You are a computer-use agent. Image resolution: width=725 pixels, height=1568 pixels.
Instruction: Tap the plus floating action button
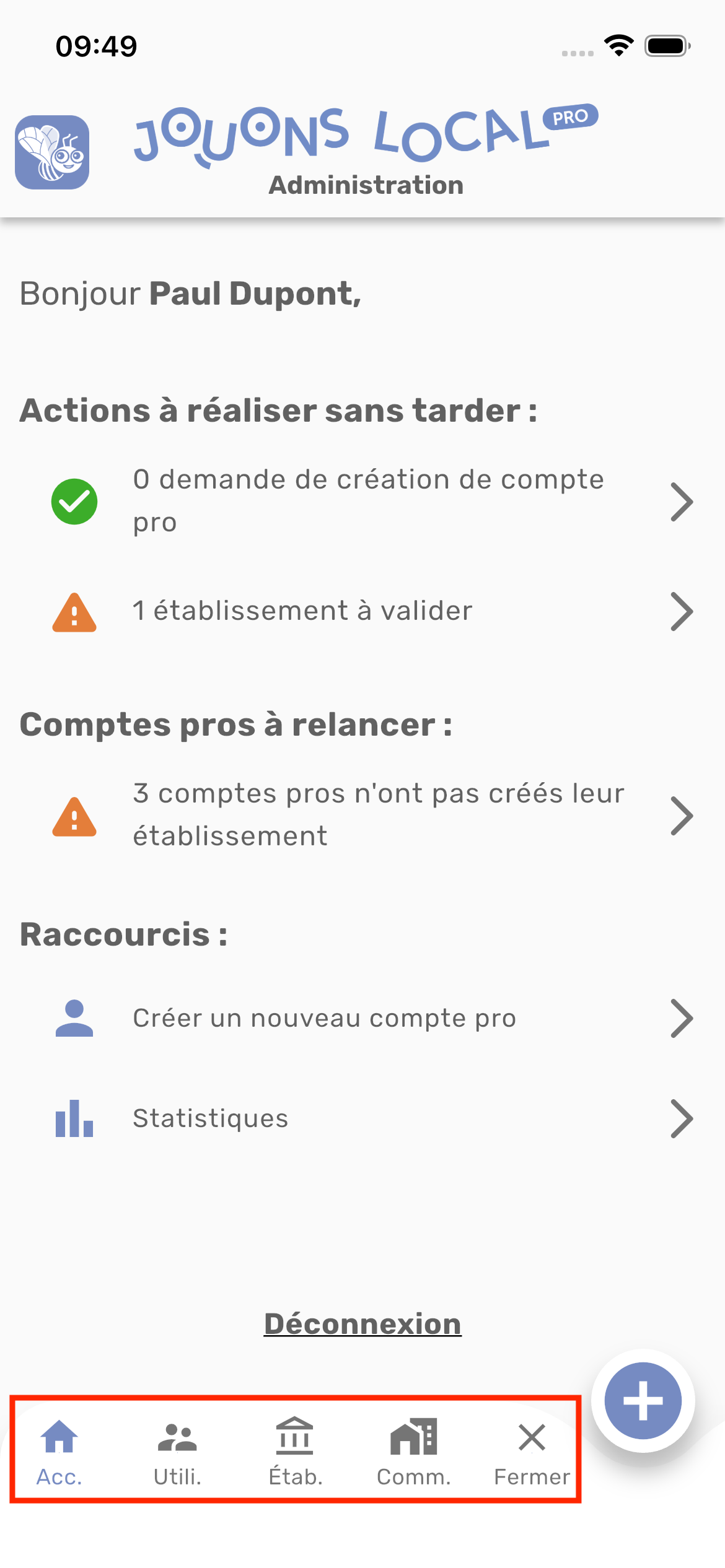coord(643,1401)
